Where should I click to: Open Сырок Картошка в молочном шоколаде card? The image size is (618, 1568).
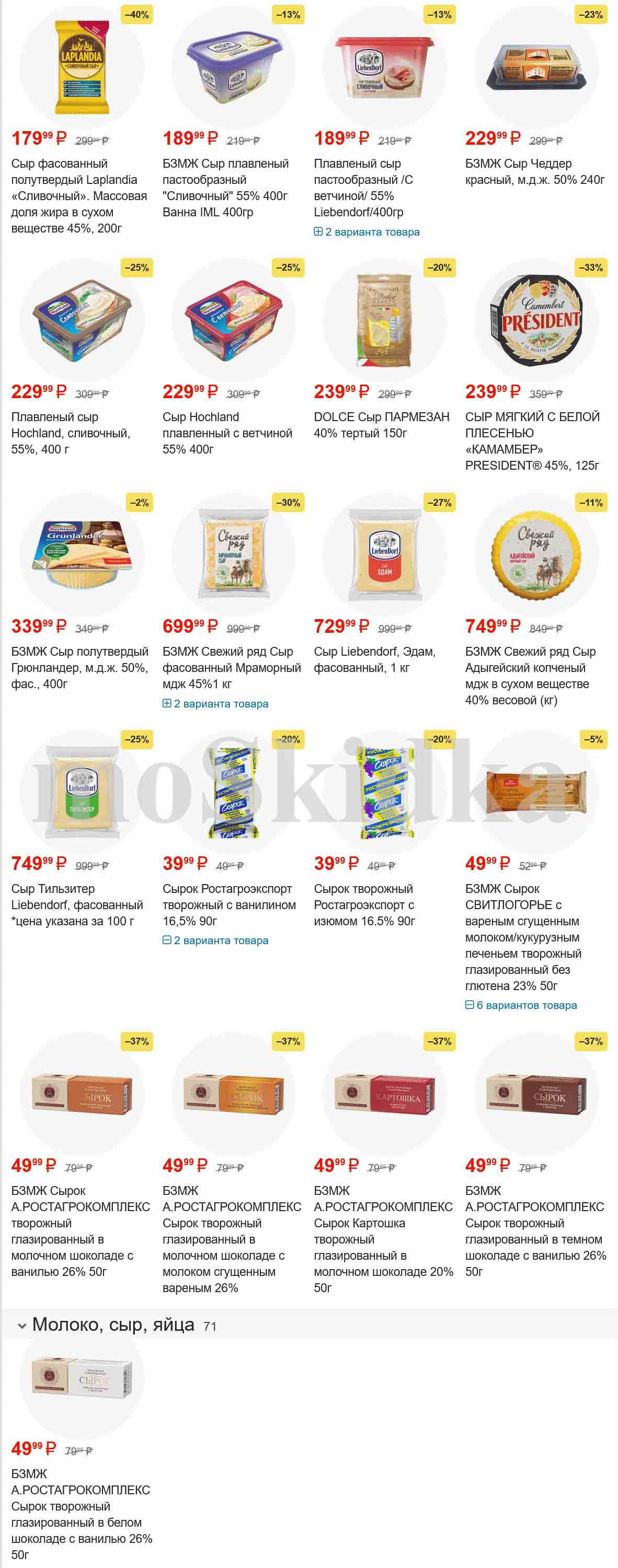383,1239
